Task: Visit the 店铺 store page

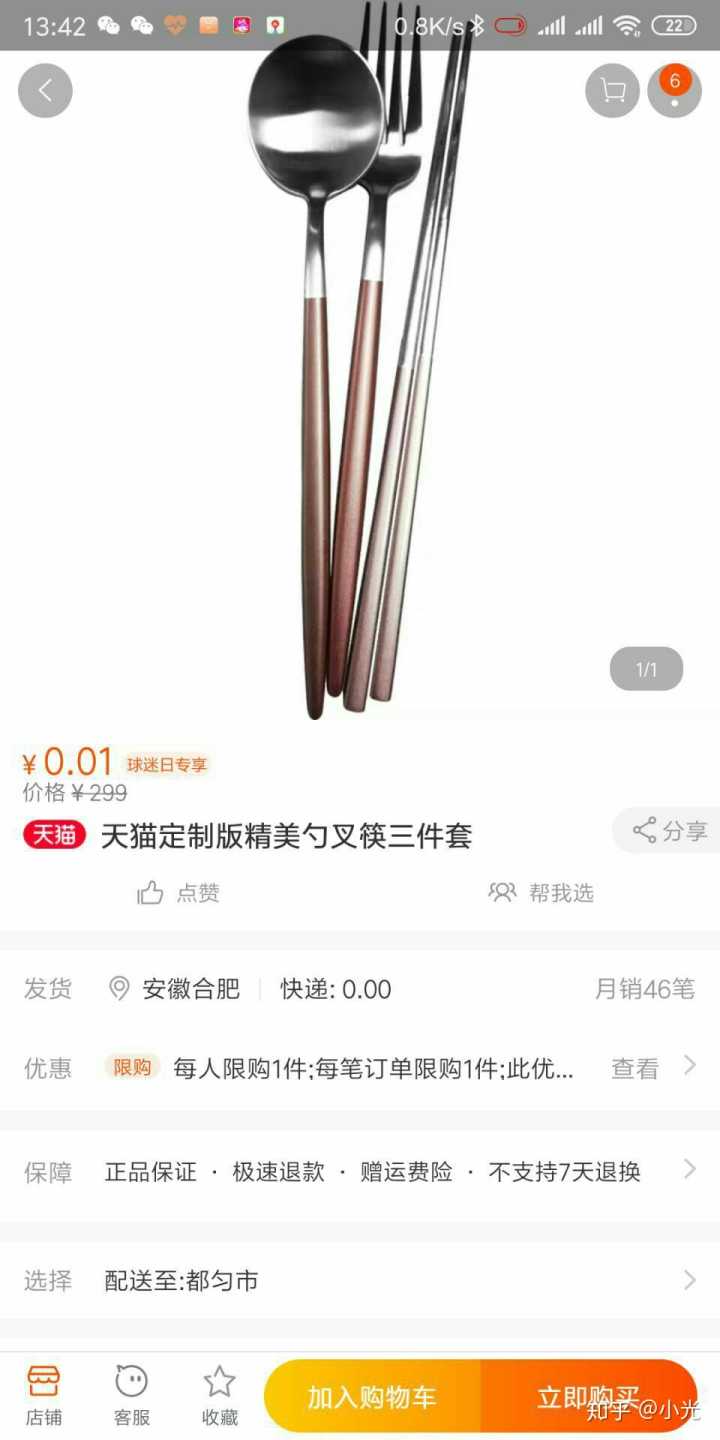Action: tap(44, 1396)
